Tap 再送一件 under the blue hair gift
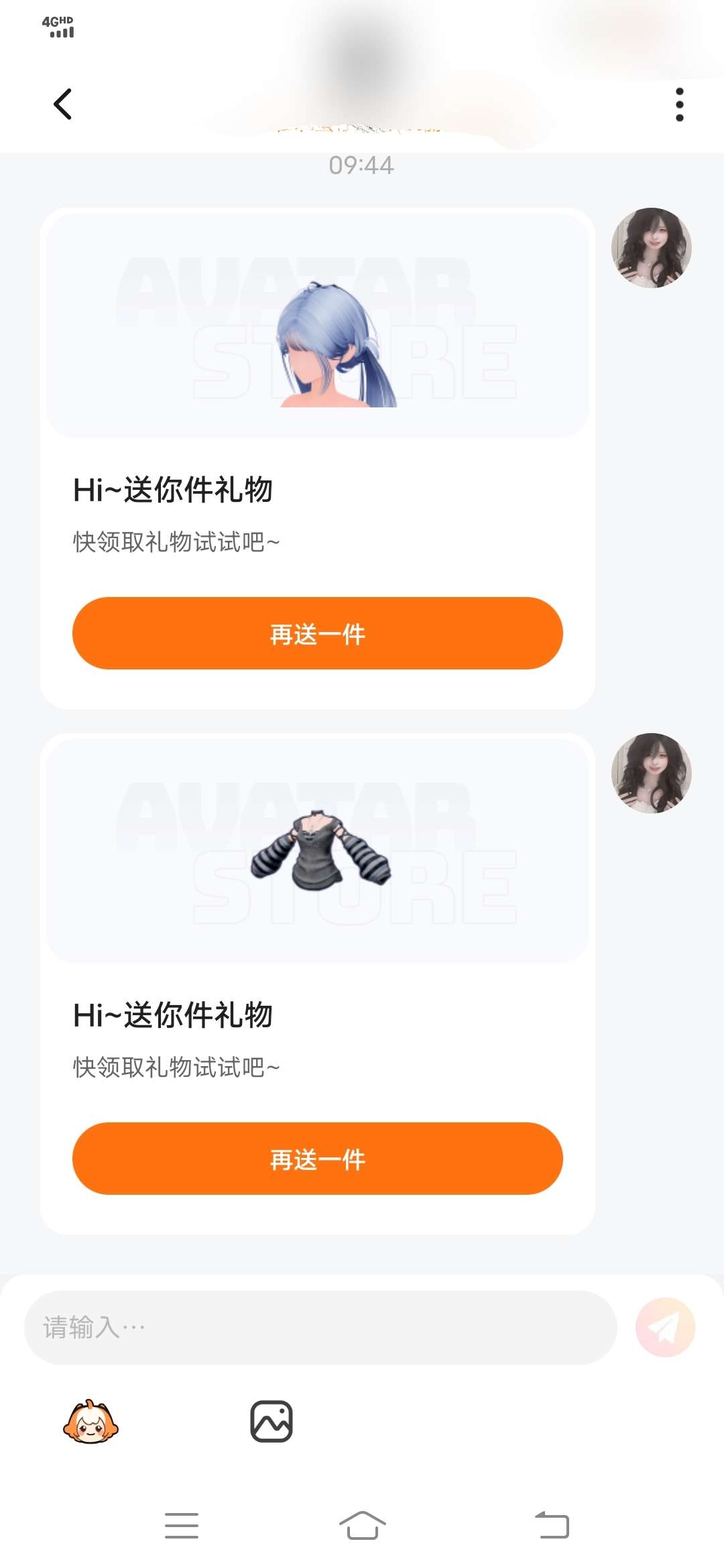The image size is (724, 1568). coord(317,633)
